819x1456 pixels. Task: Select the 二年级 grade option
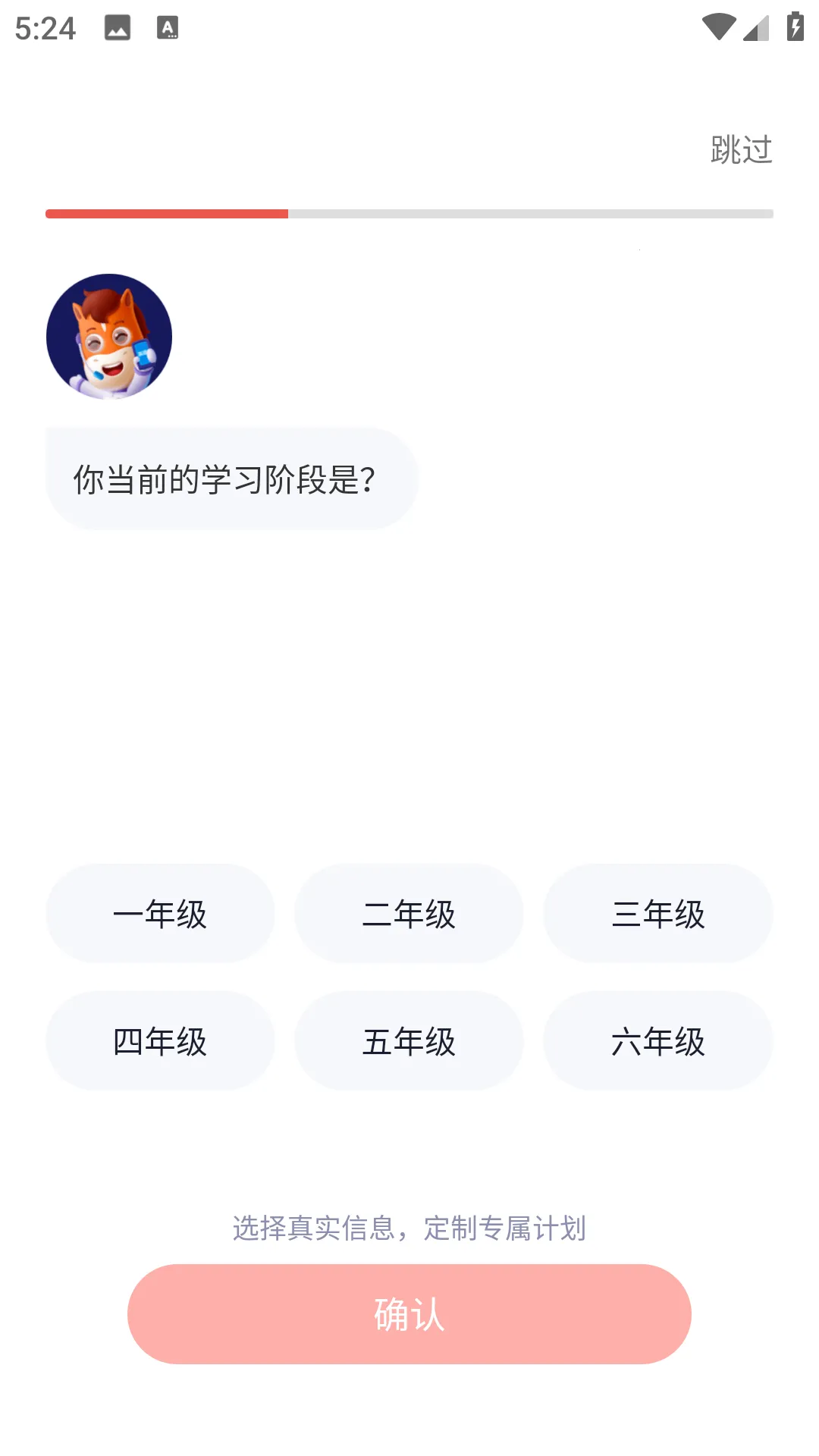coord(409,913)
